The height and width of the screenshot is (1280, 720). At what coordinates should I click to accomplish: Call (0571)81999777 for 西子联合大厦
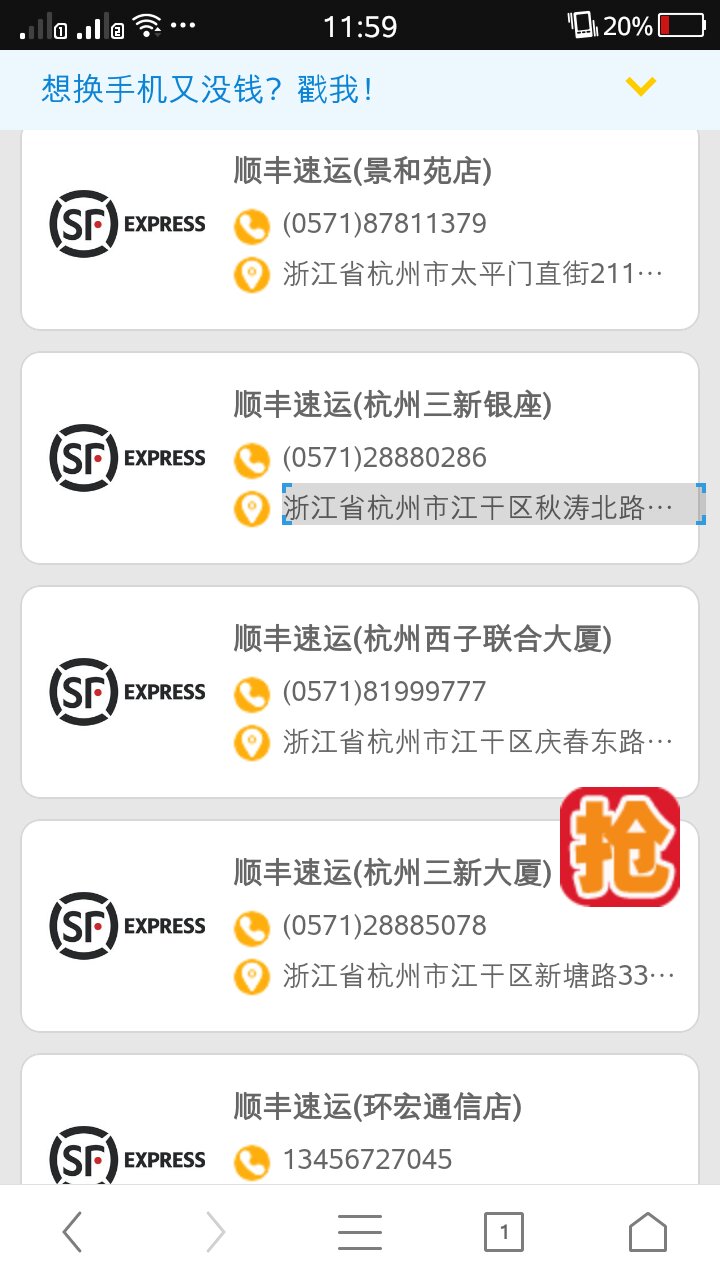coord(385,692)
